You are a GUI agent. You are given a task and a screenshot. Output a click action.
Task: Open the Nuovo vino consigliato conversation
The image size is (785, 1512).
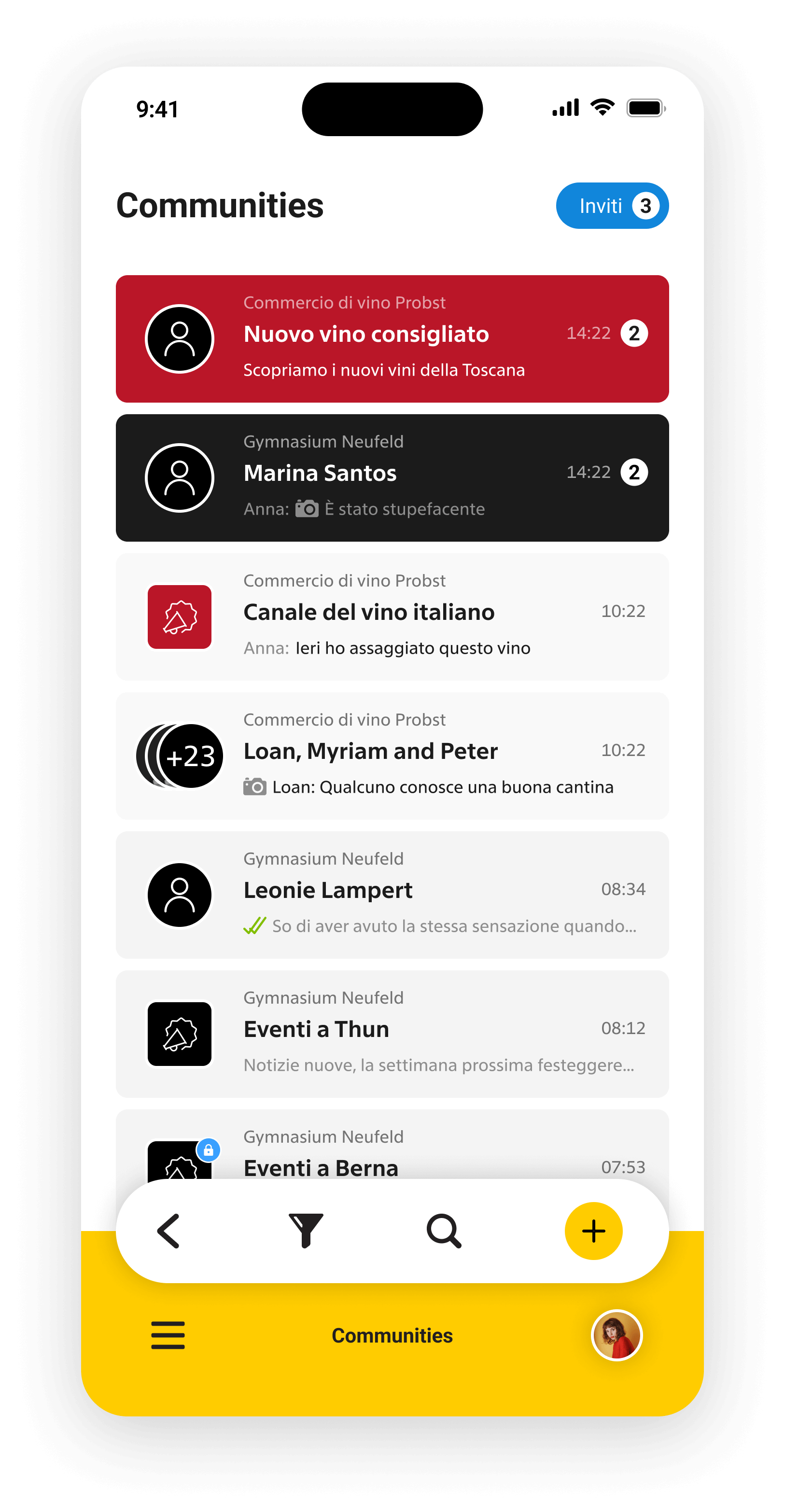click(392, 339)
